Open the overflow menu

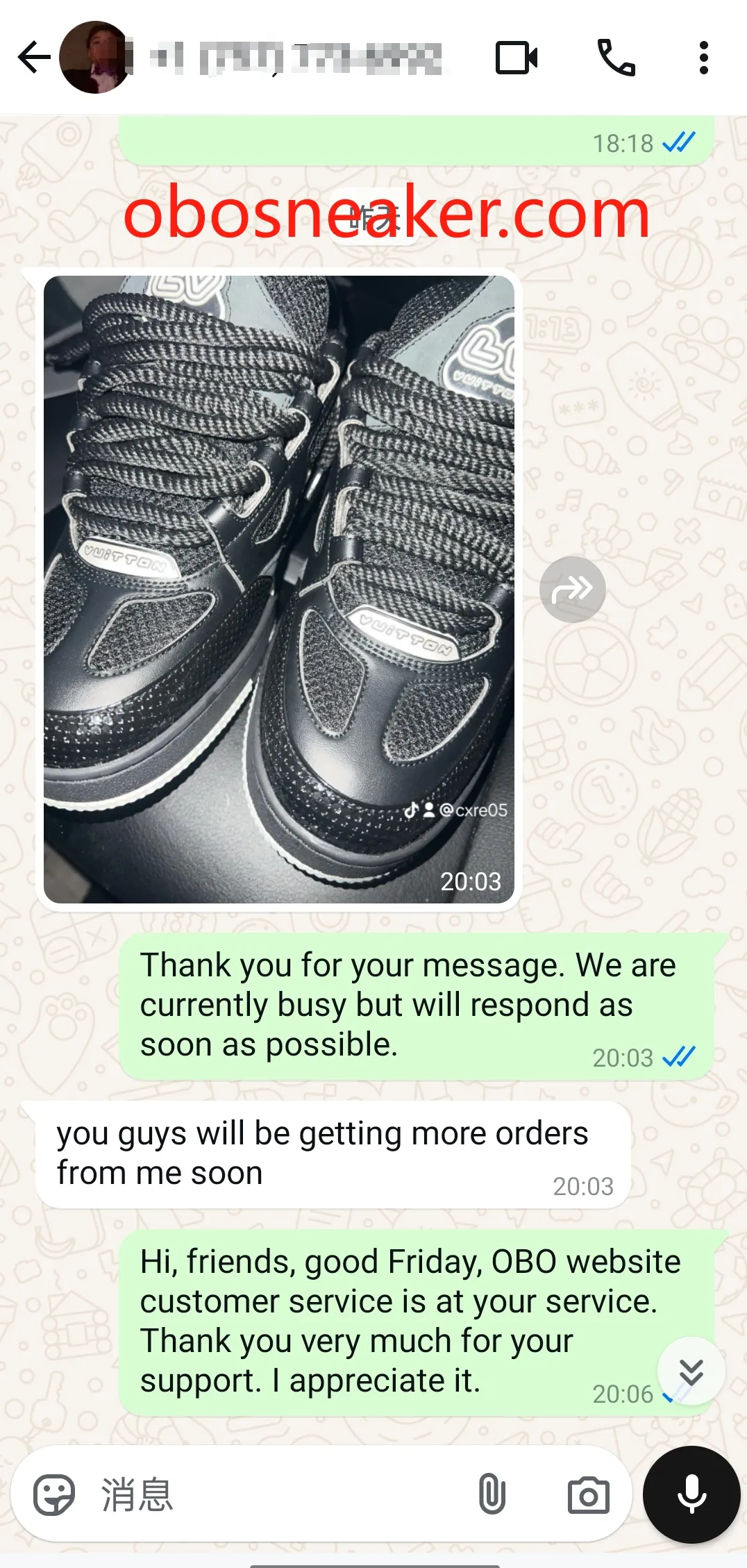tap(703, 58)
